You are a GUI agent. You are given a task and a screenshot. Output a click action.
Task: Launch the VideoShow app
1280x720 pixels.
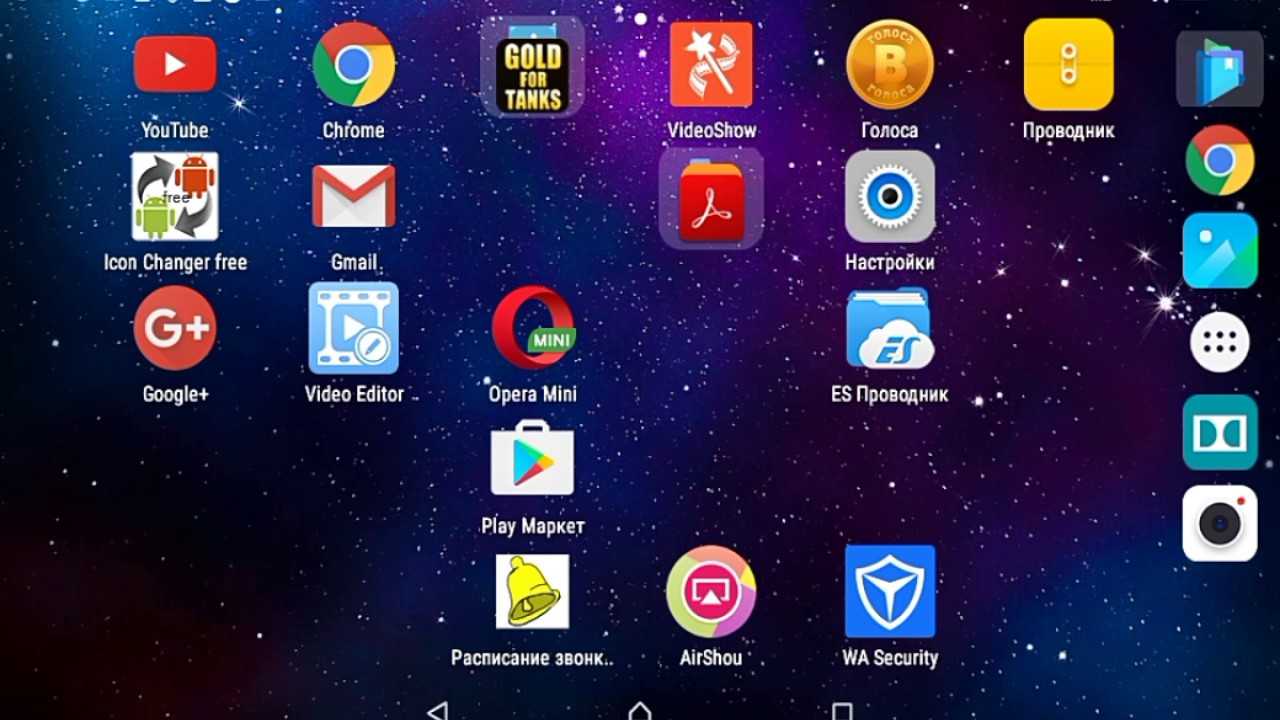click(x=711, y=65)
